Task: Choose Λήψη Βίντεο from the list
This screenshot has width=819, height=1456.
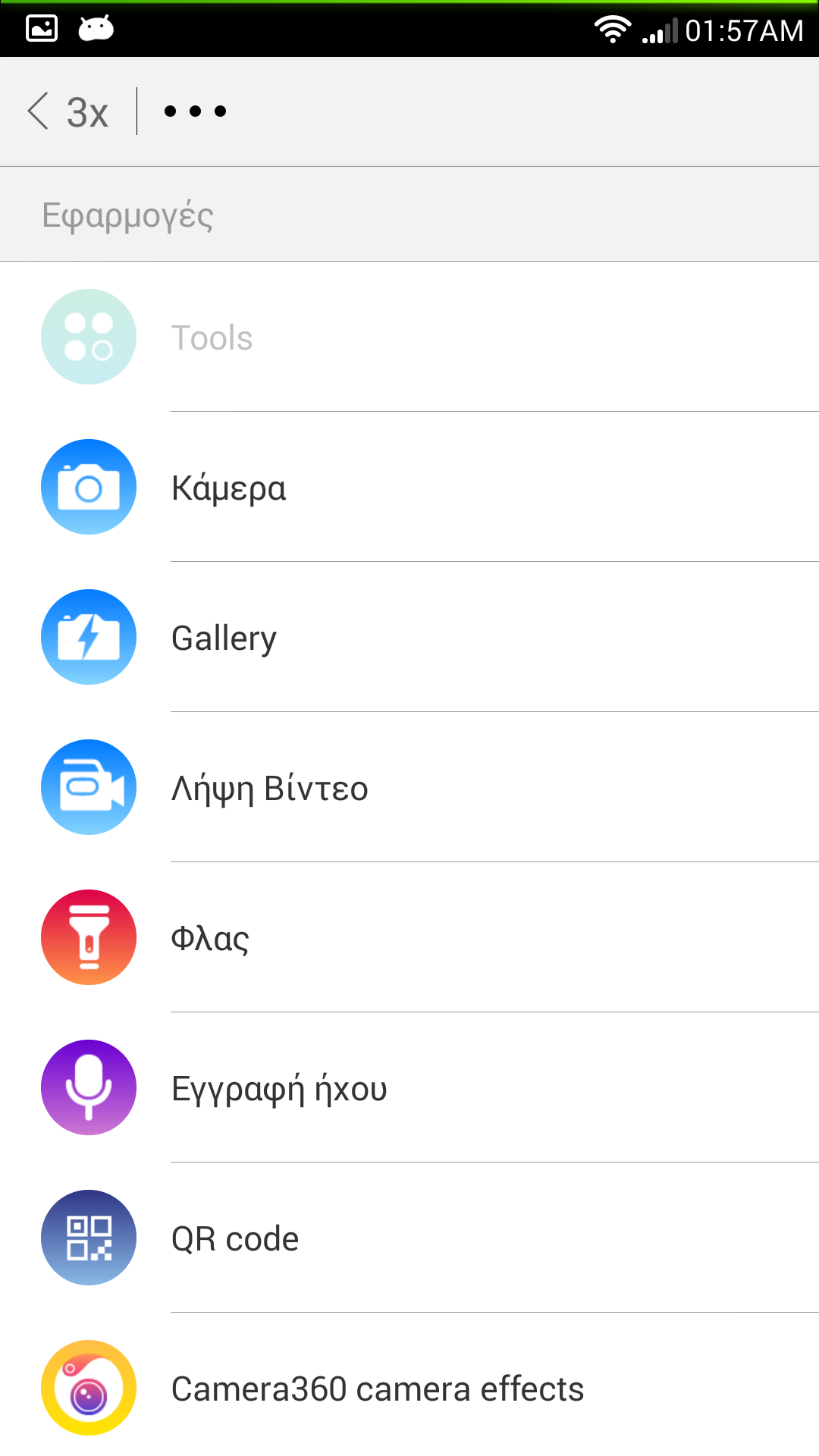Action: coord(409,788)
